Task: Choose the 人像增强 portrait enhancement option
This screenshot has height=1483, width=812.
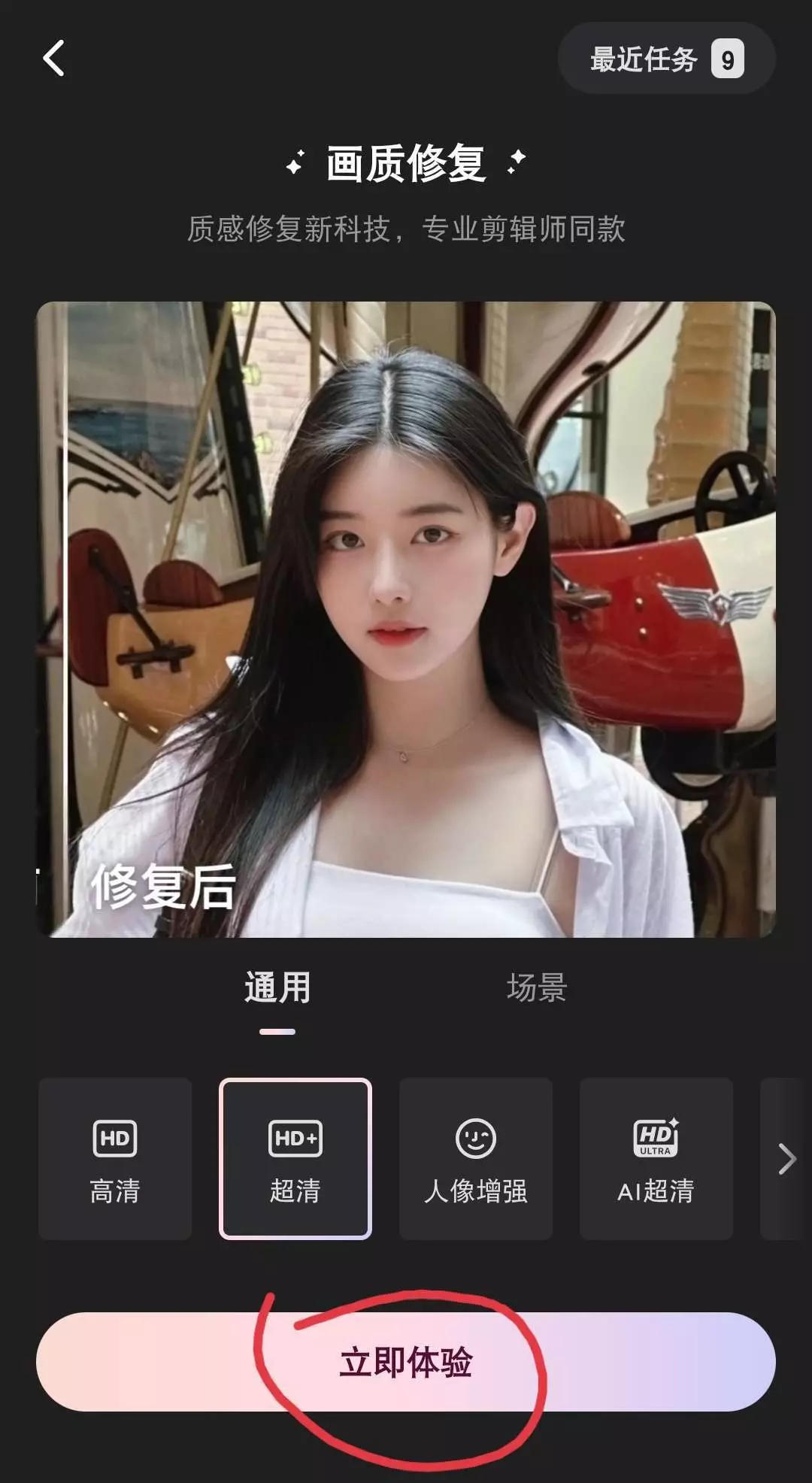Action: 476,1159
